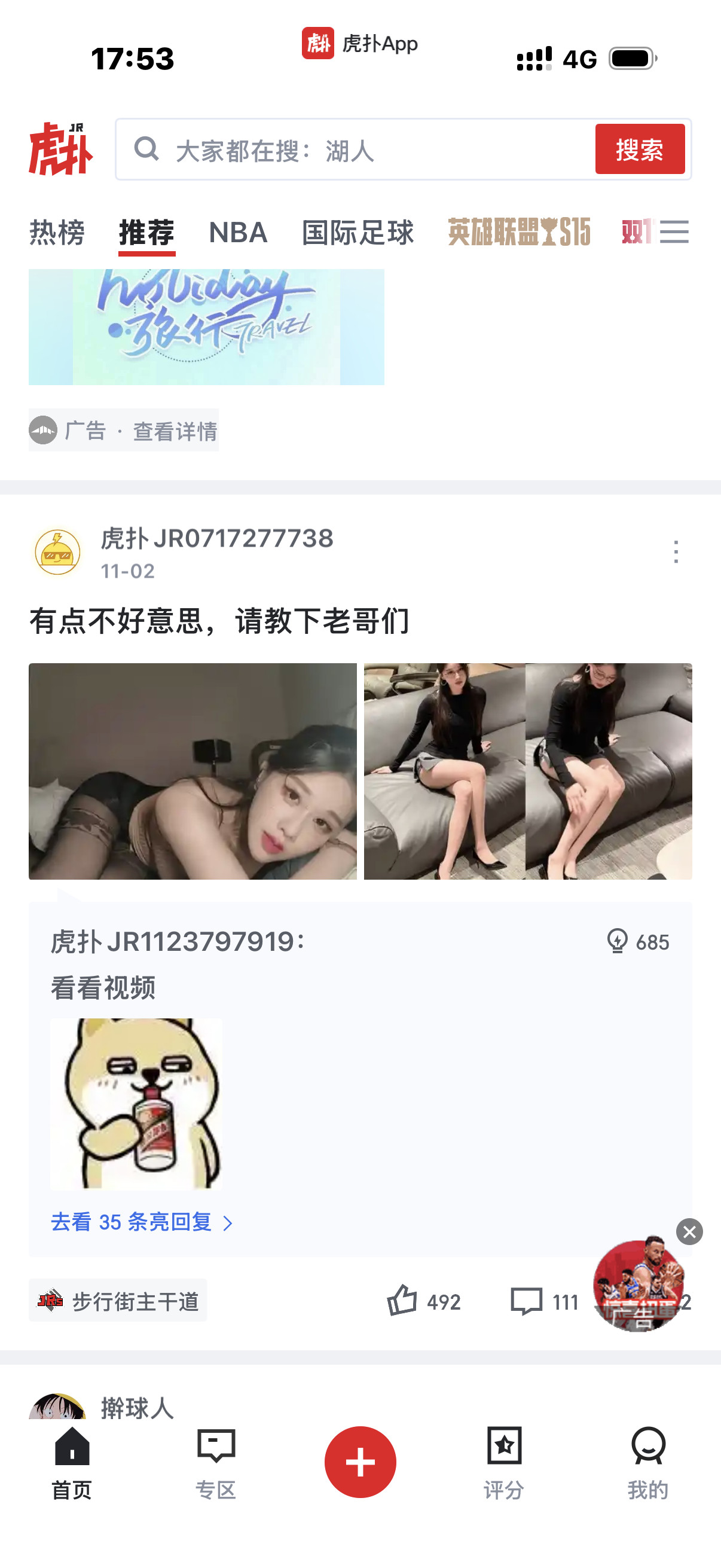Expand more channels via the hamburger icon
This screenshot has height=1568, width=721.
tap(674, 233)
